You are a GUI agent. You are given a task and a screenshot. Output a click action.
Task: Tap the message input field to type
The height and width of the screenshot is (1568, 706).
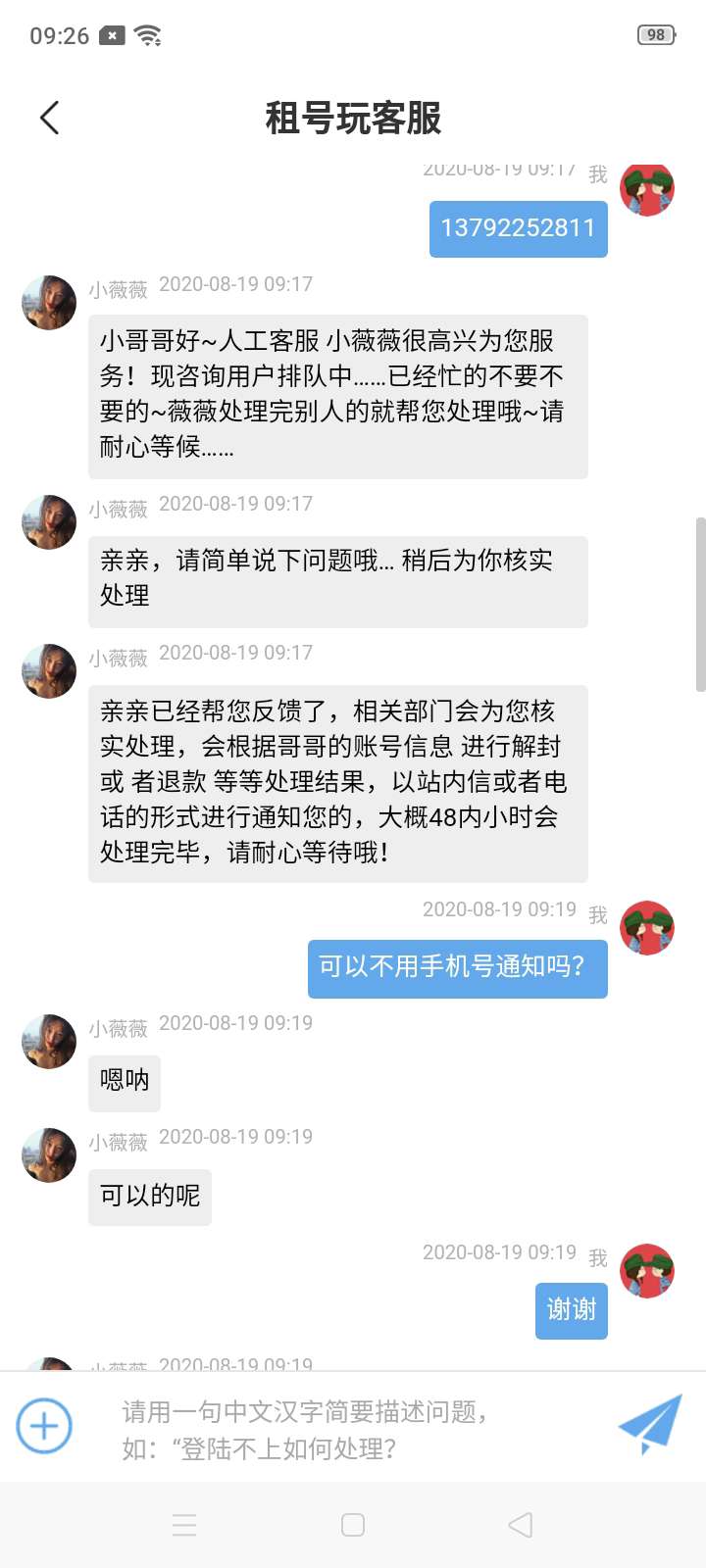(x=343, y=1427)
